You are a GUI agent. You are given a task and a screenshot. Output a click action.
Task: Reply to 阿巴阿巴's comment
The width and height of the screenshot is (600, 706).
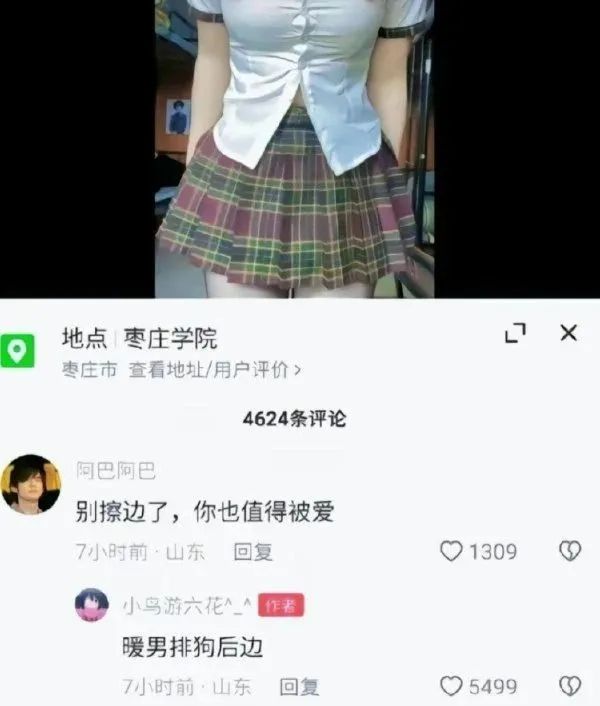[x=253, y=552]
